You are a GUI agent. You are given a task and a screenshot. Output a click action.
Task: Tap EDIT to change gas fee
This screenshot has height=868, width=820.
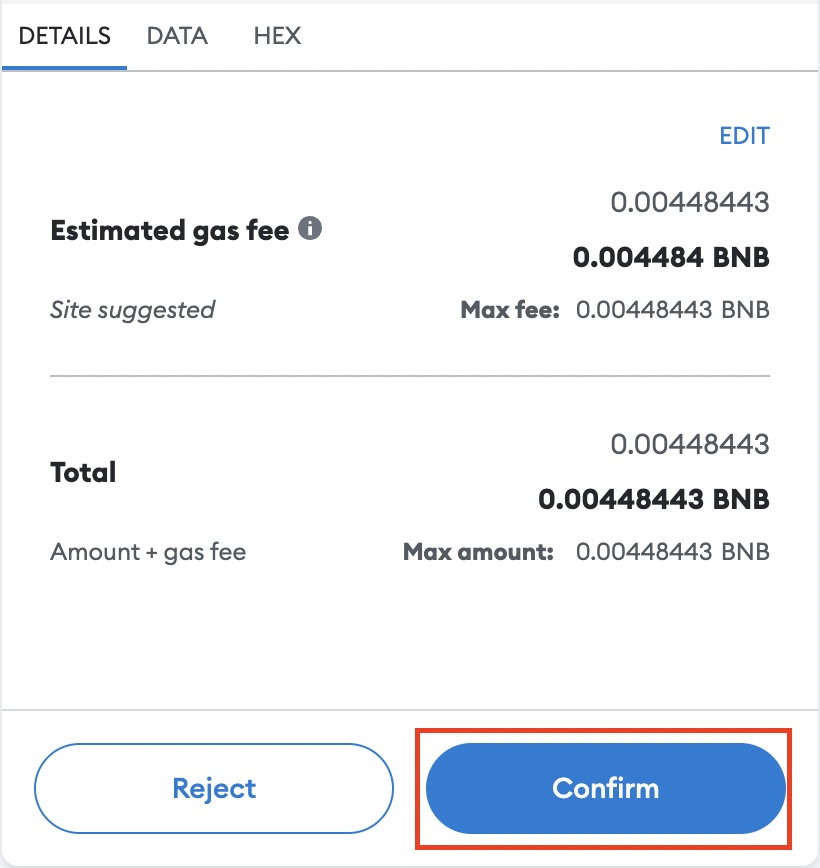tap(744, 136)
